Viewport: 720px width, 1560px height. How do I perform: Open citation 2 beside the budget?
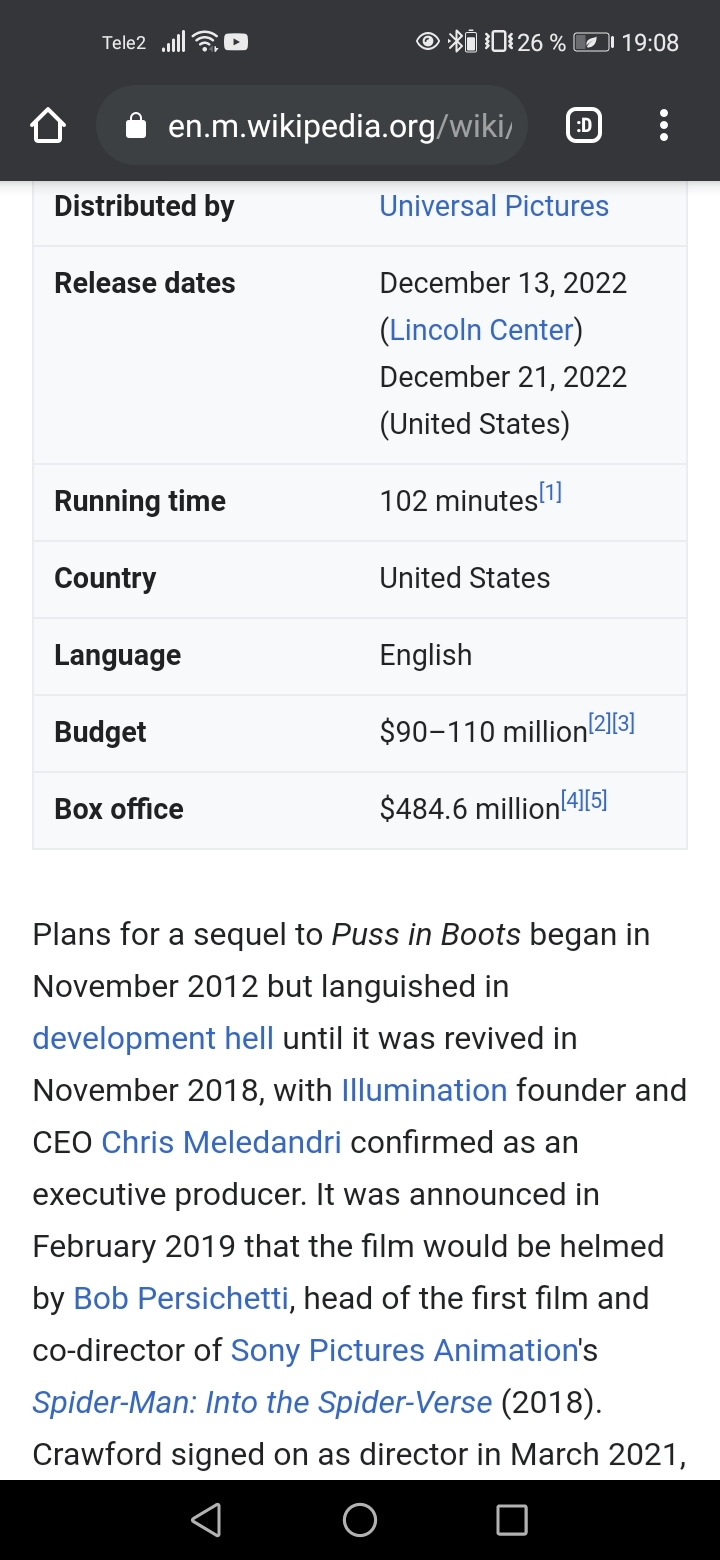[x=600, y=723]
